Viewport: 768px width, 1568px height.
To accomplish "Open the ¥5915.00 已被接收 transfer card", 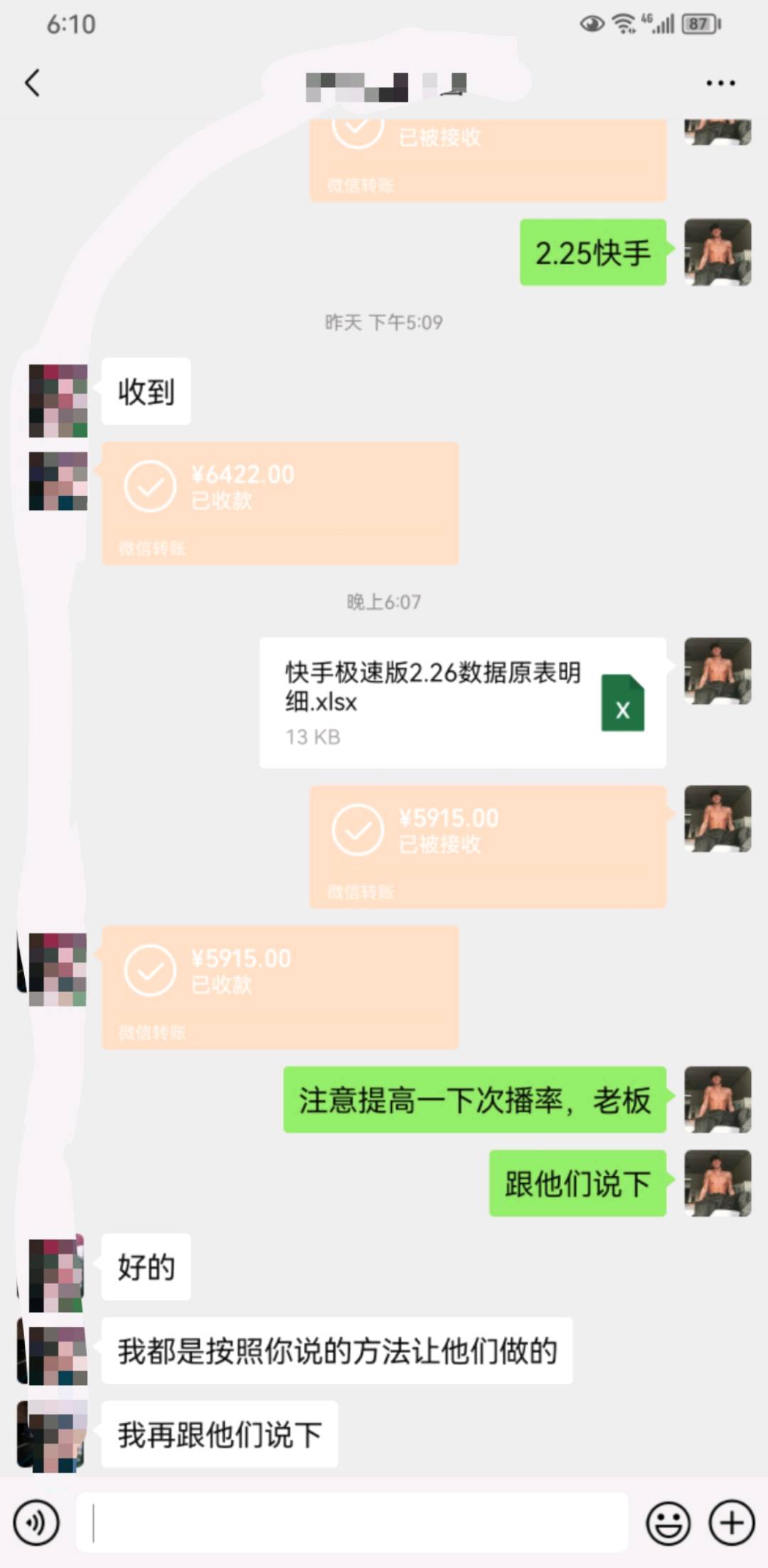I will pos(487,846).
